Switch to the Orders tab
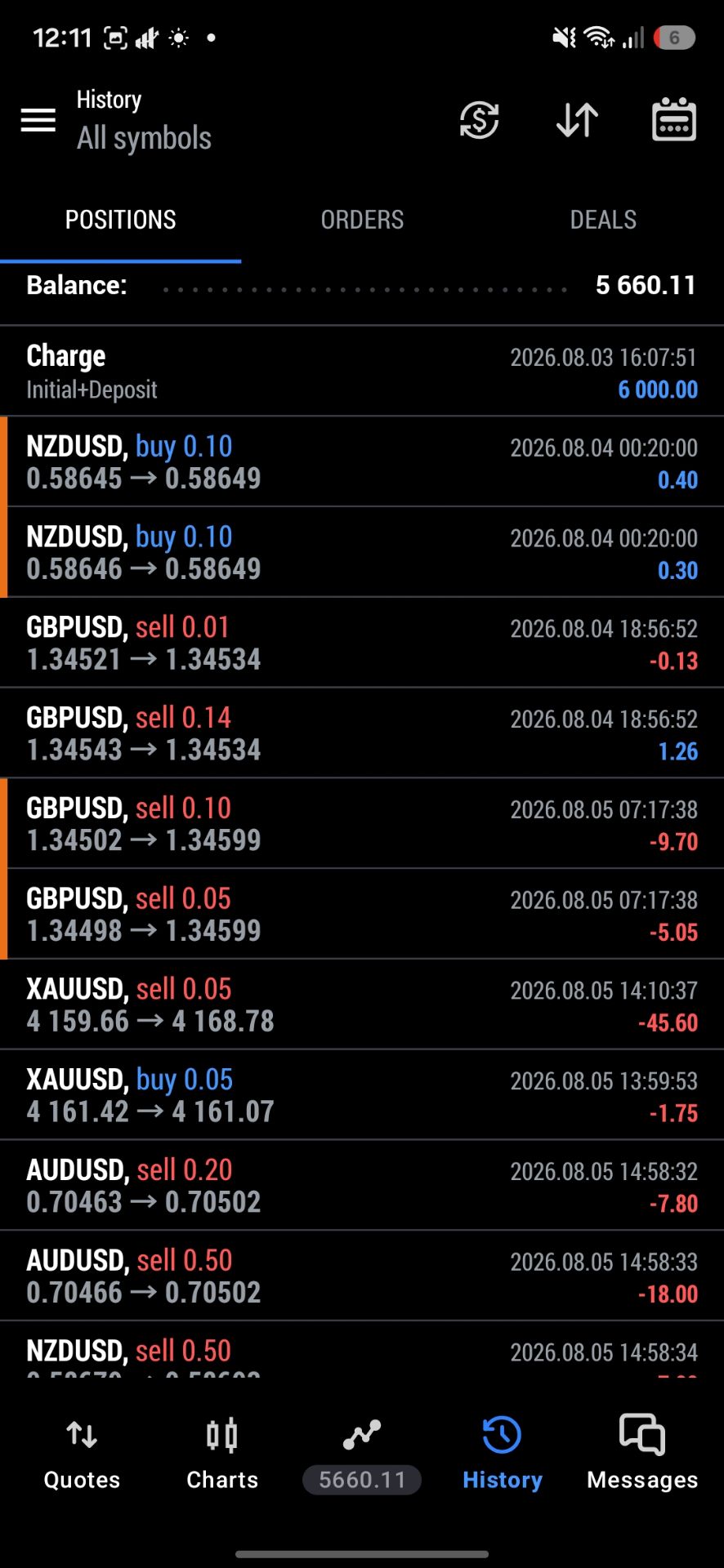The image size is (724, 1568). [x=362, y=220]
